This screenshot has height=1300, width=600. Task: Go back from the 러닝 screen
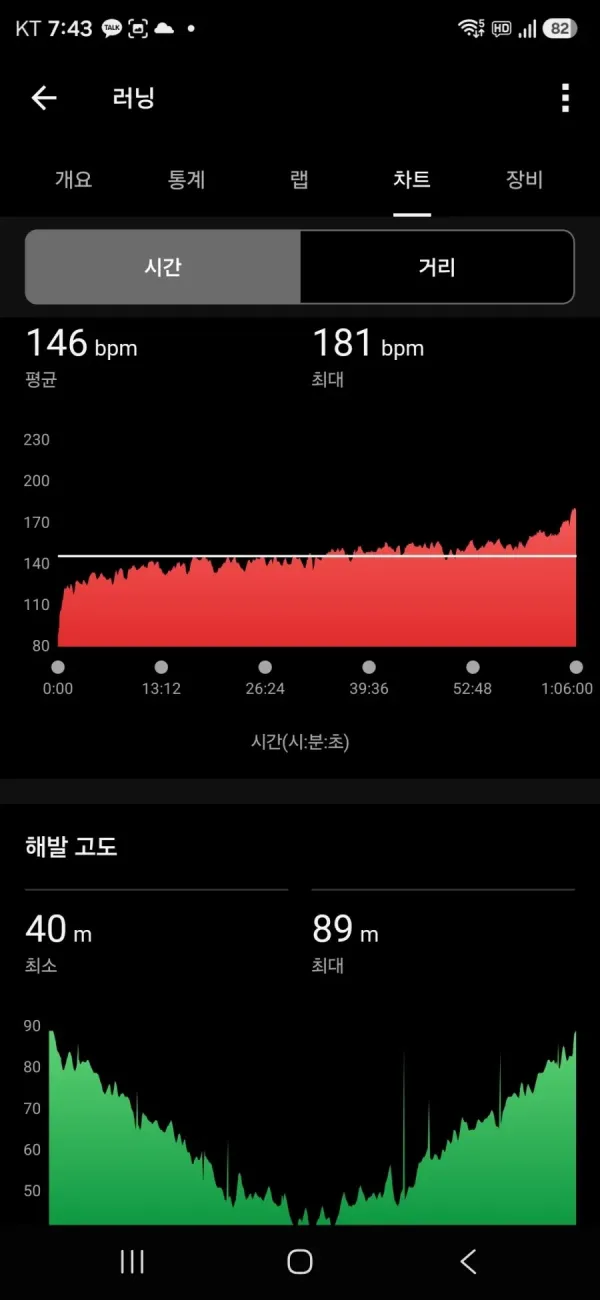44,98
